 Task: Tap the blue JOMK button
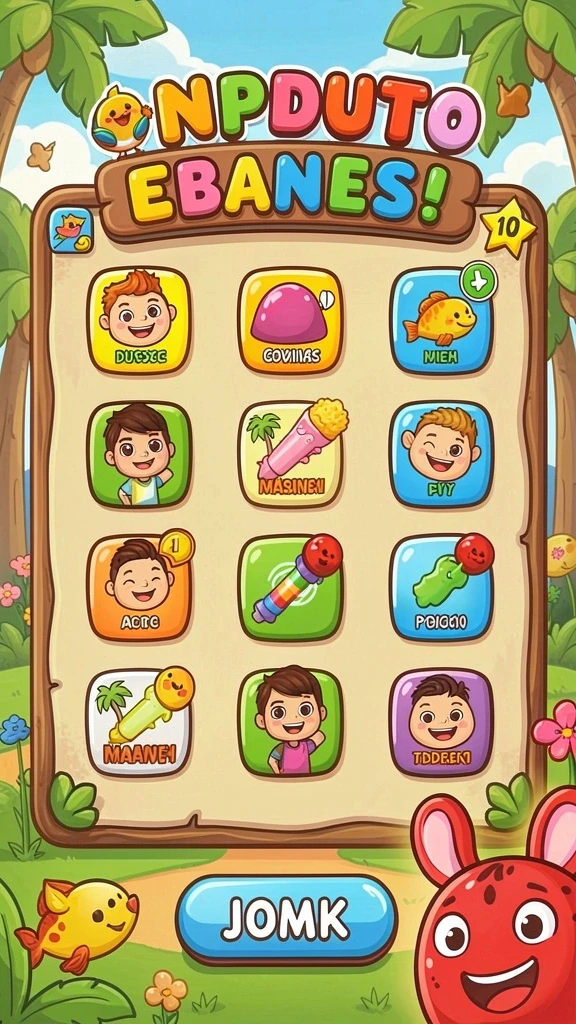pos(287,920)
